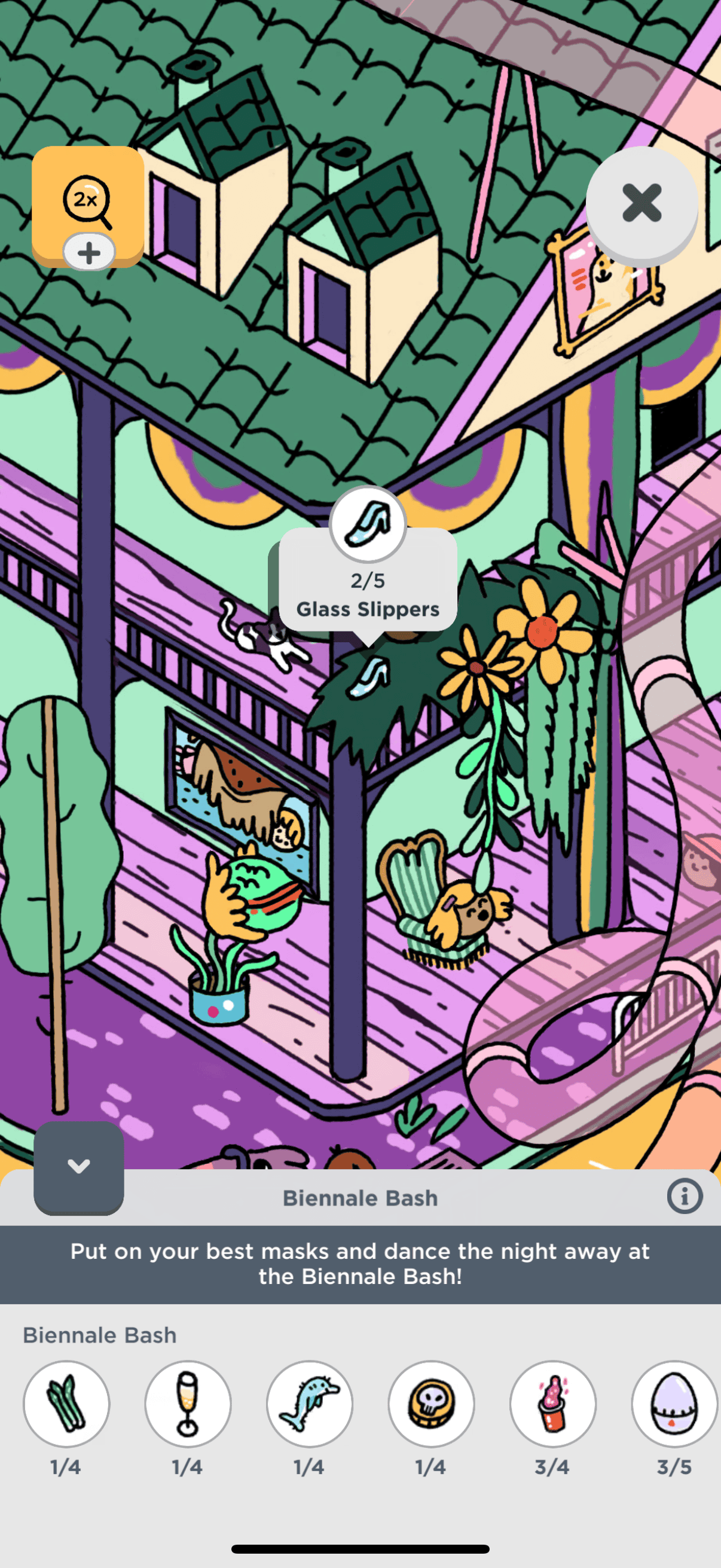Select the dolphin item to find
Image resolution: width=721 pixels, height=1568 pixels.
[309, 1404]
